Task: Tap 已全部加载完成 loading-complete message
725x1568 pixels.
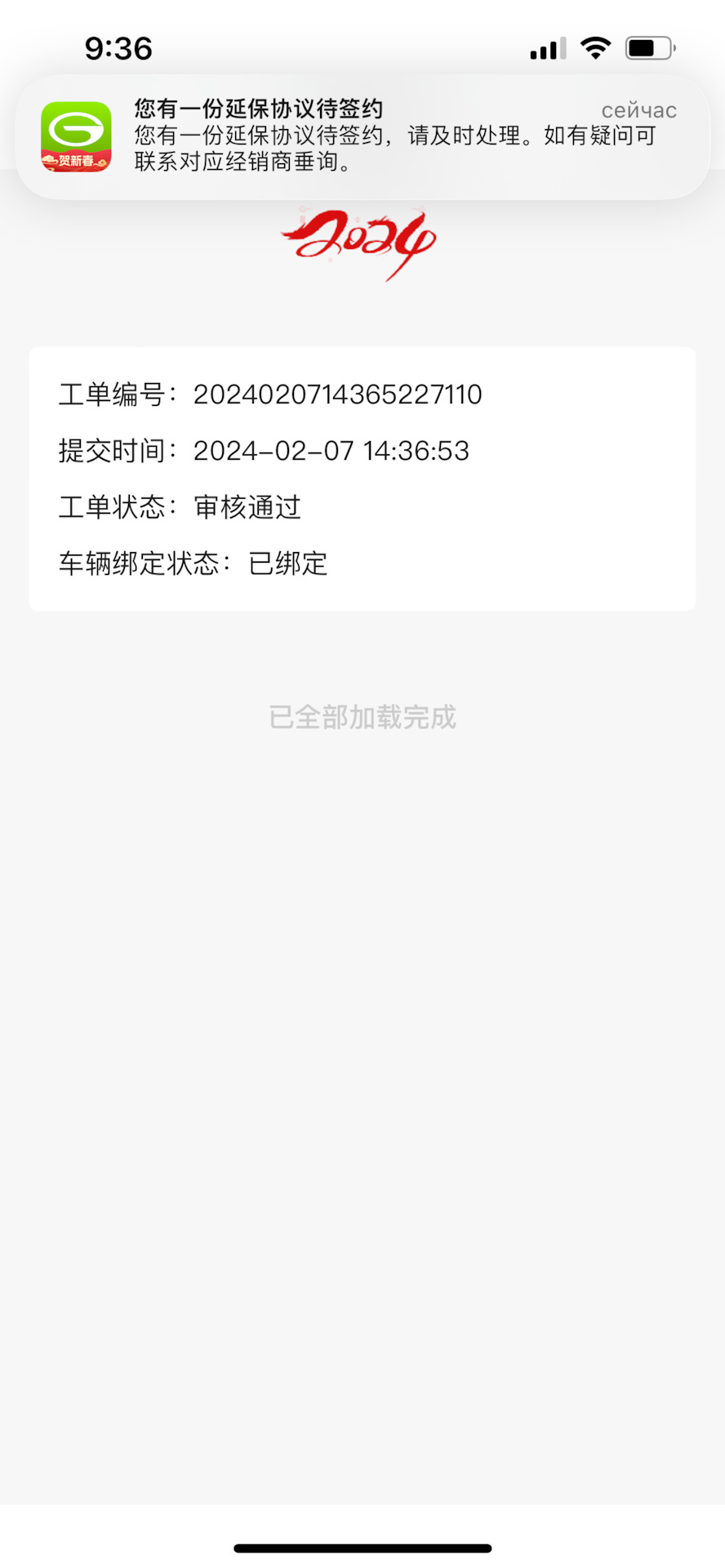Action: coord(362,718)
